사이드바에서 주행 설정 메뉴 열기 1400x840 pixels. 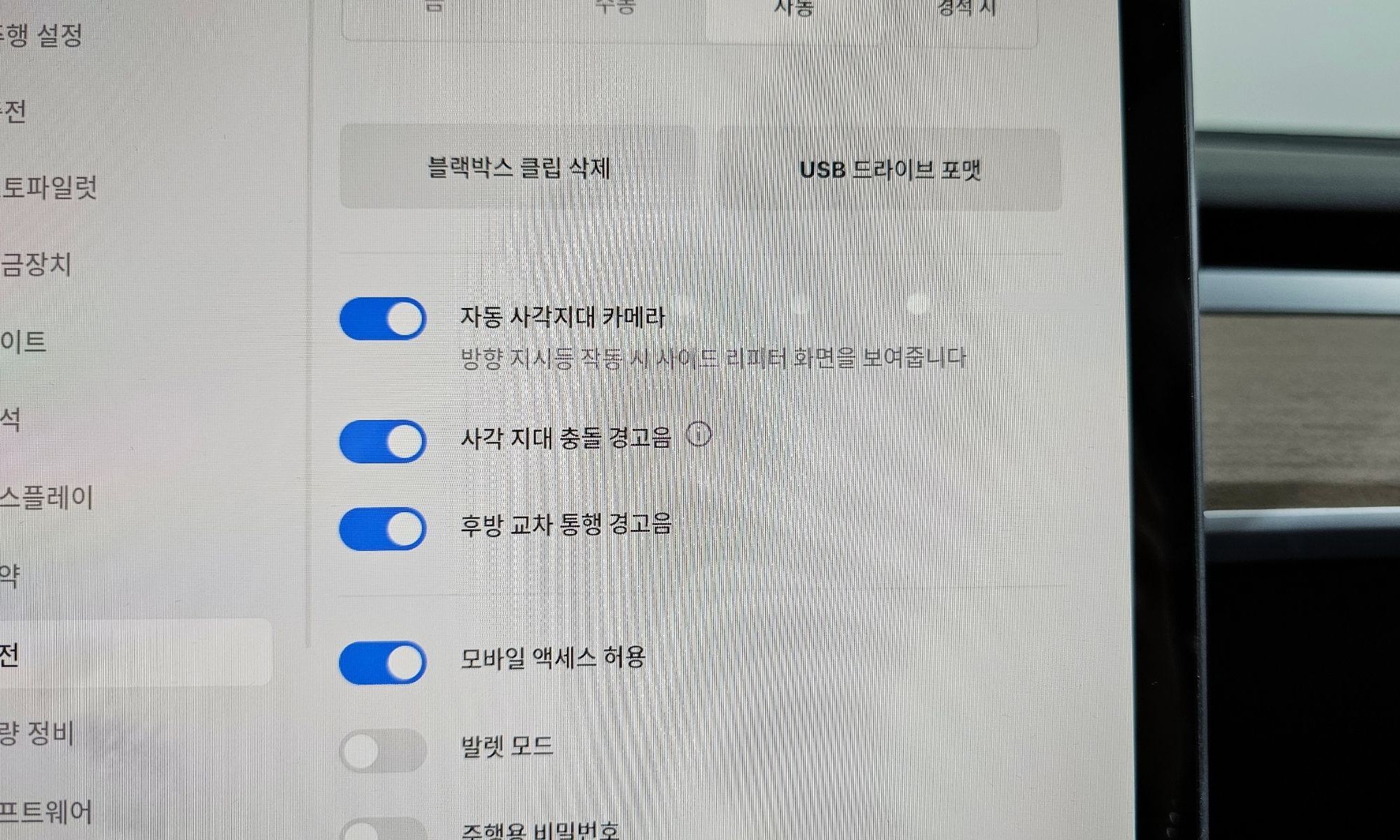tap(42, 35)
